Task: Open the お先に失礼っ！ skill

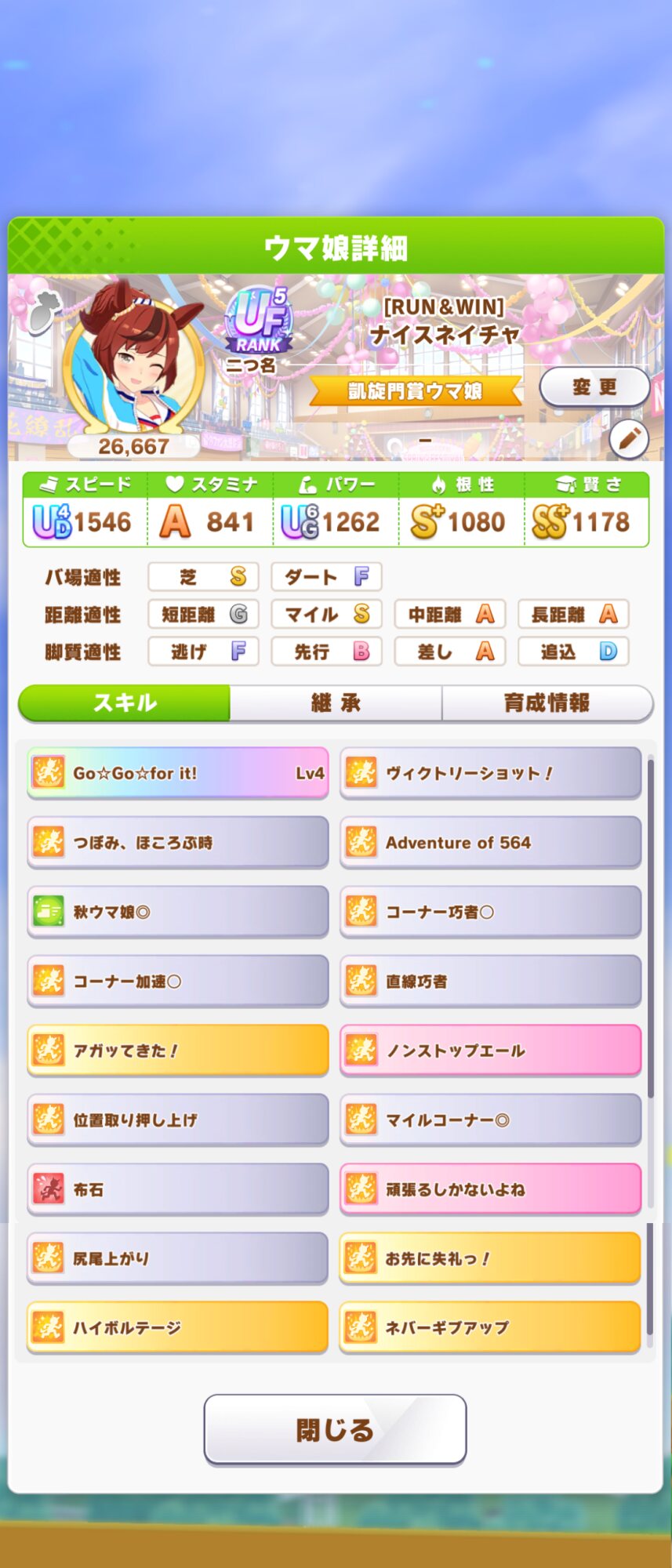Action: (490, 1258)
